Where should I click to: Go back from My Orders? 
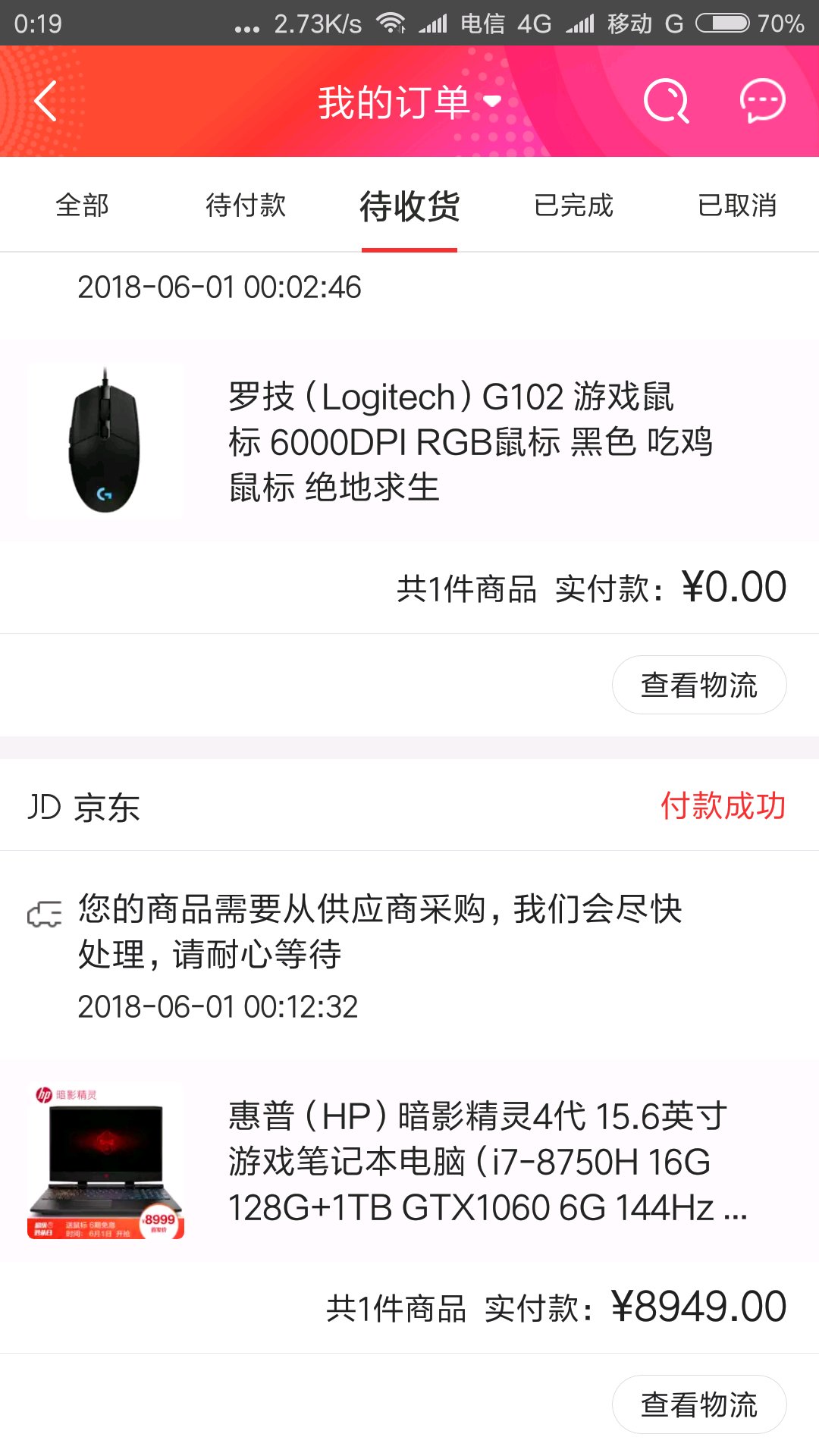pos(46,101)
